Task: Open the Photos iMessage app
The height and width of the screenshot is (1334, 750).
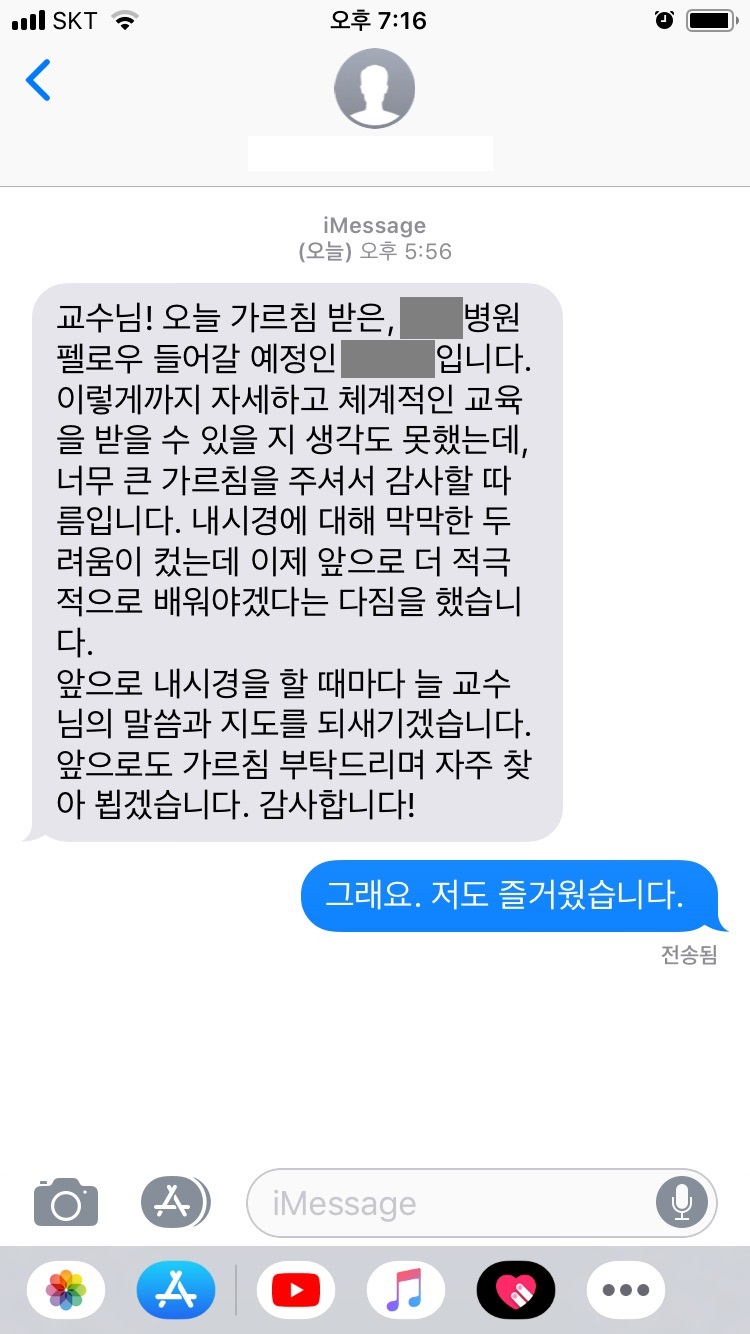Action: [x=66, y=1290]
